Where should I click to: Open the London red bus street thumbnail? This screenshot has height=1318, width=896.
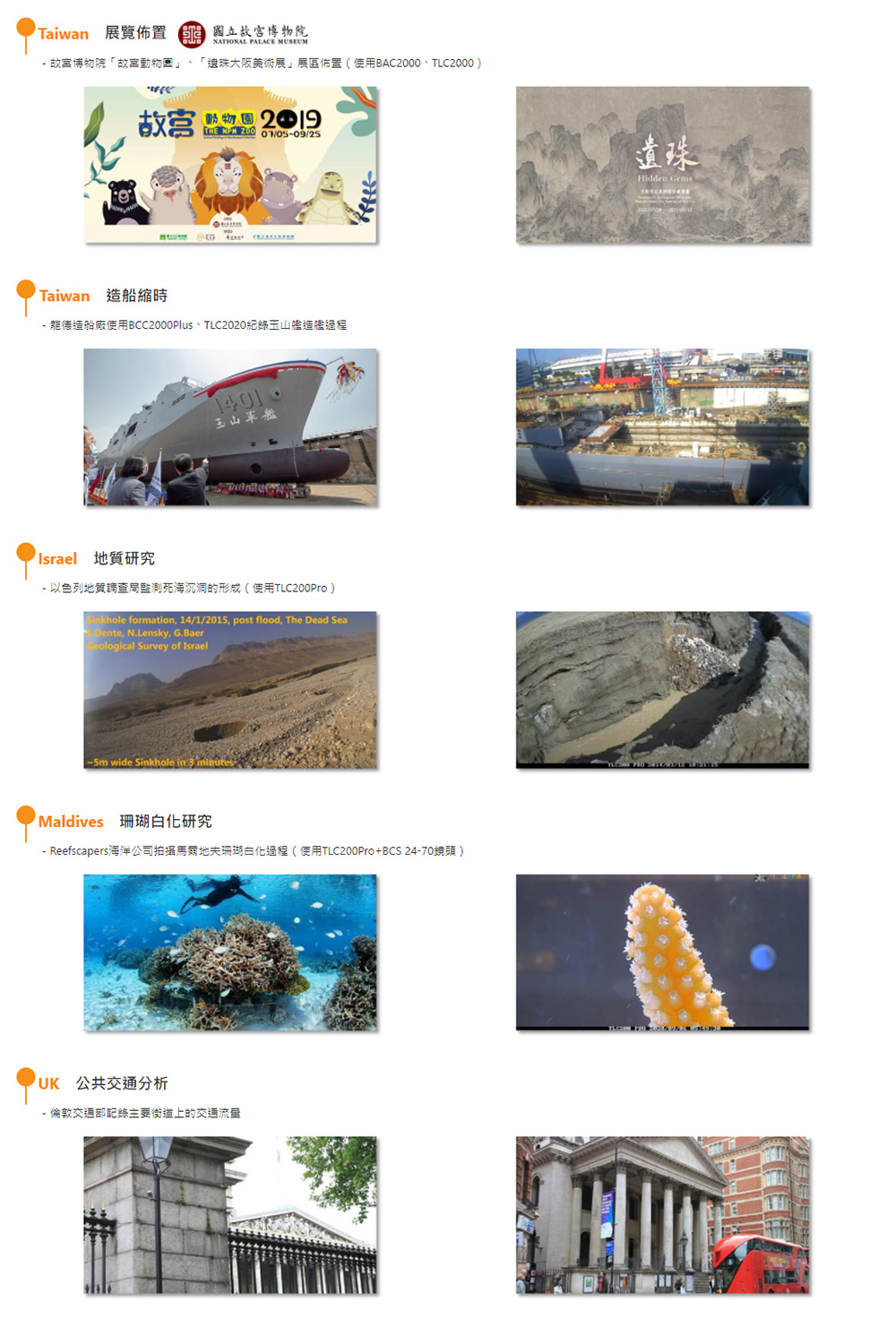pos(662,1215)
